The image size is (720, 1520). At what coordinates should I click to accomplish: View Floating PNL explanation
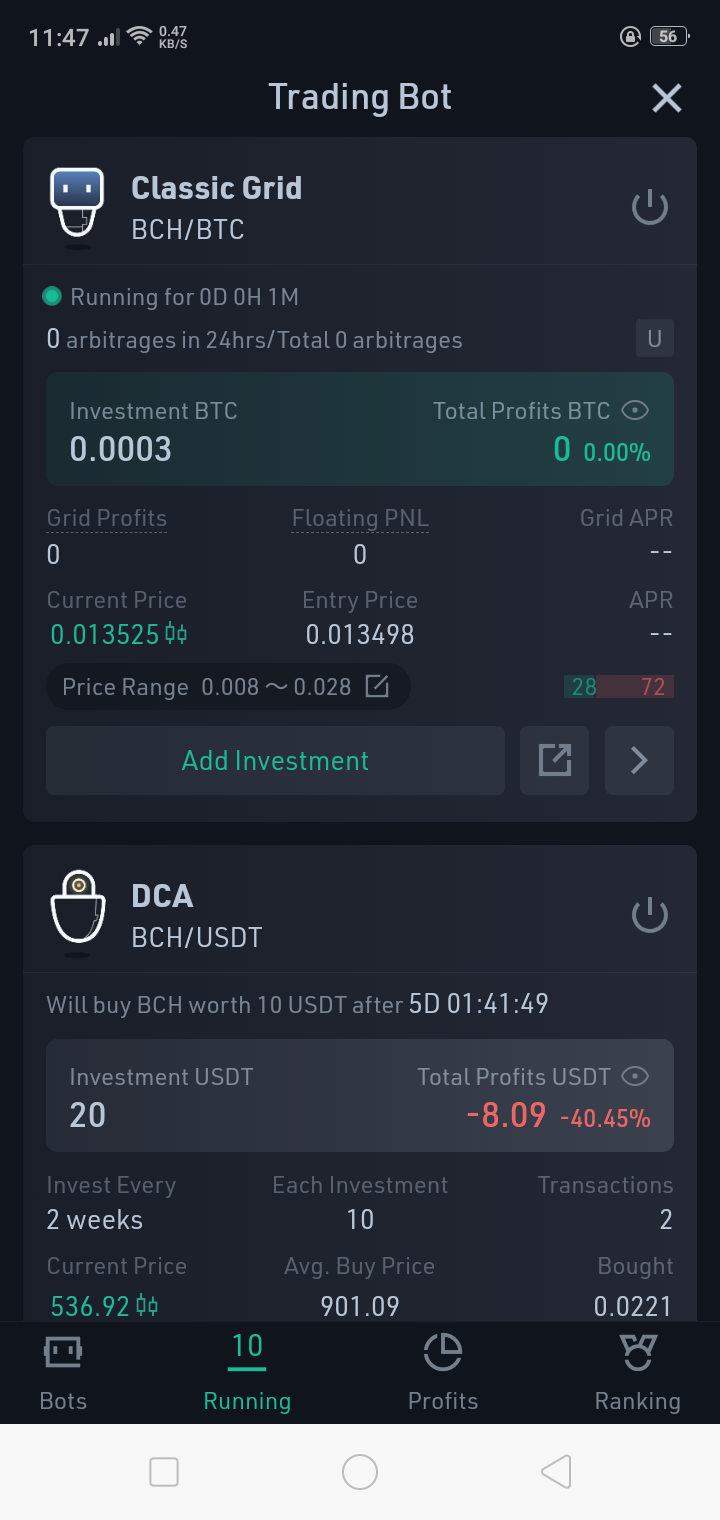[360, 518]
